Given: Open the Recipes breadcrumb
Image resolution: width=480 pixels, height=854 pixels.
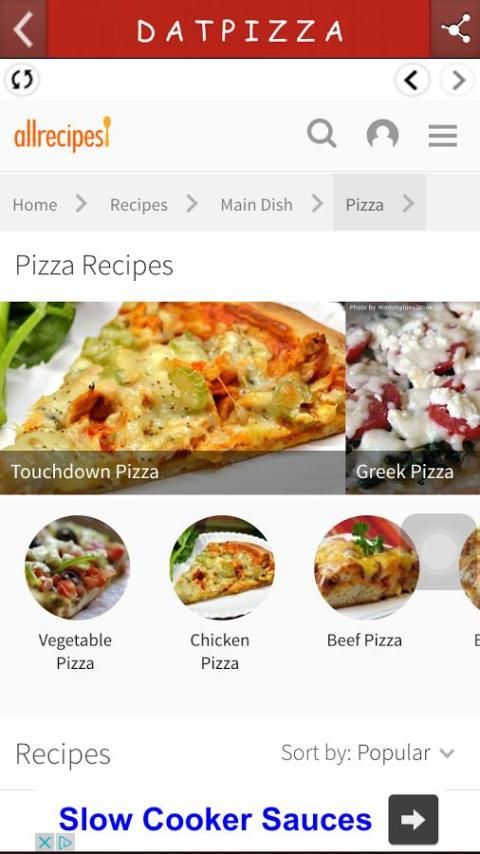Looking at the screenshot, I should pos(138,205).
